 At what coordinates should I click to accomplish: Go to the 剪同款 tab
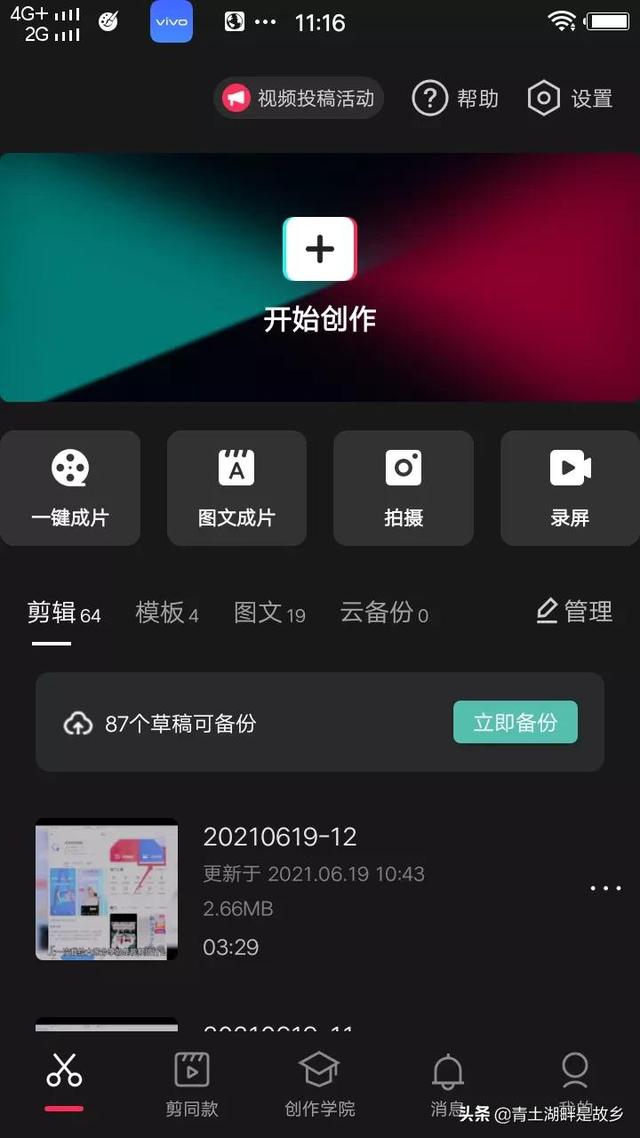pyautogui.click(x=191, y=1082)
